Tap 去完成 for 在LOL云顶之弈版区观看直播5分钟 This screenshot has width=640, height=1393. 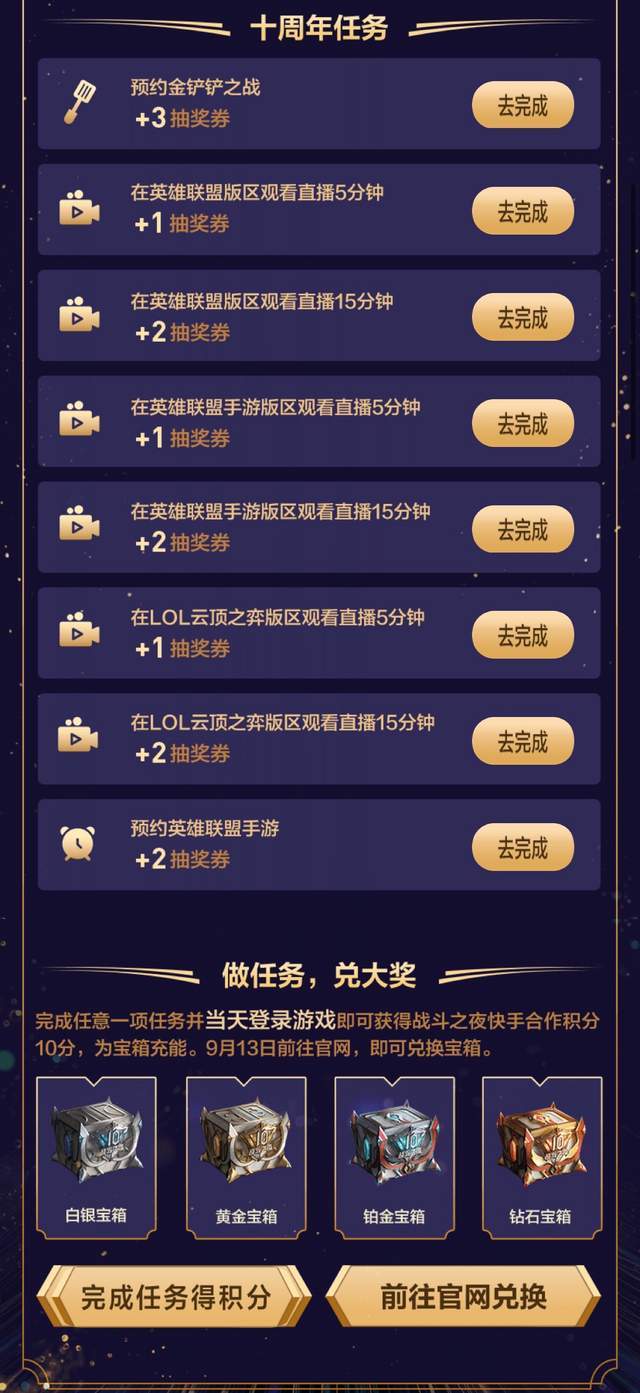click(523, 636)
